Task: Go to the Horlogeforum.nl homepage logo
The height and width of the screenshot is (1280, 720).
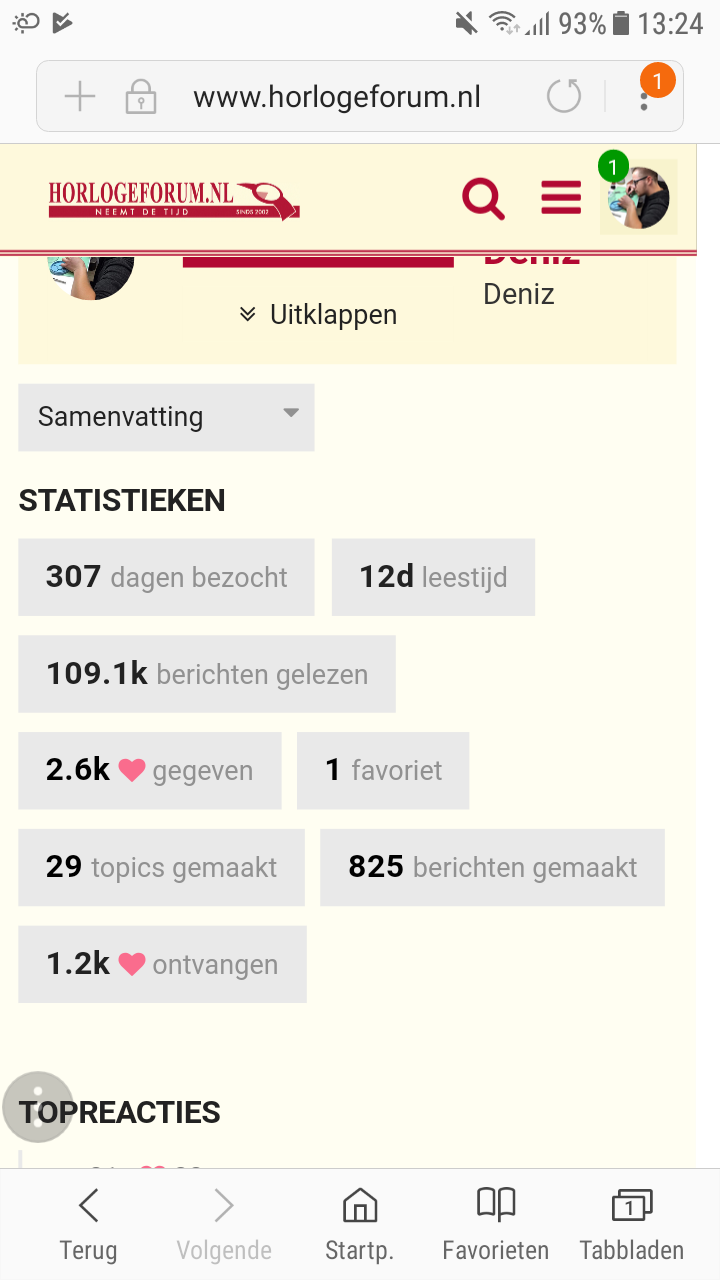Action: tap(174, 199)
